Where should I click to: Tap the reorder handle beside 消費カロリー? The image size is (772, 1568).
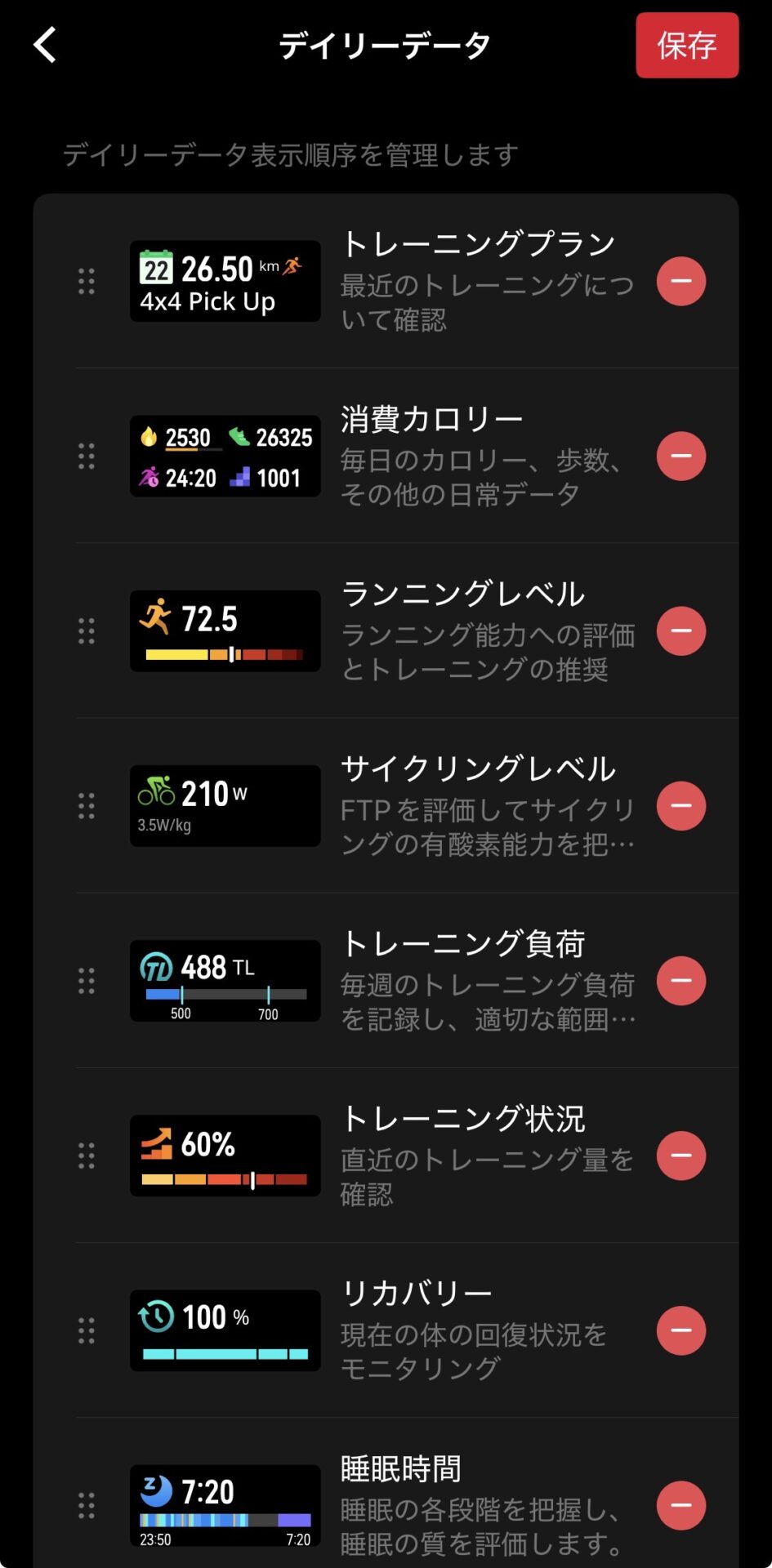tap(86, 456)
